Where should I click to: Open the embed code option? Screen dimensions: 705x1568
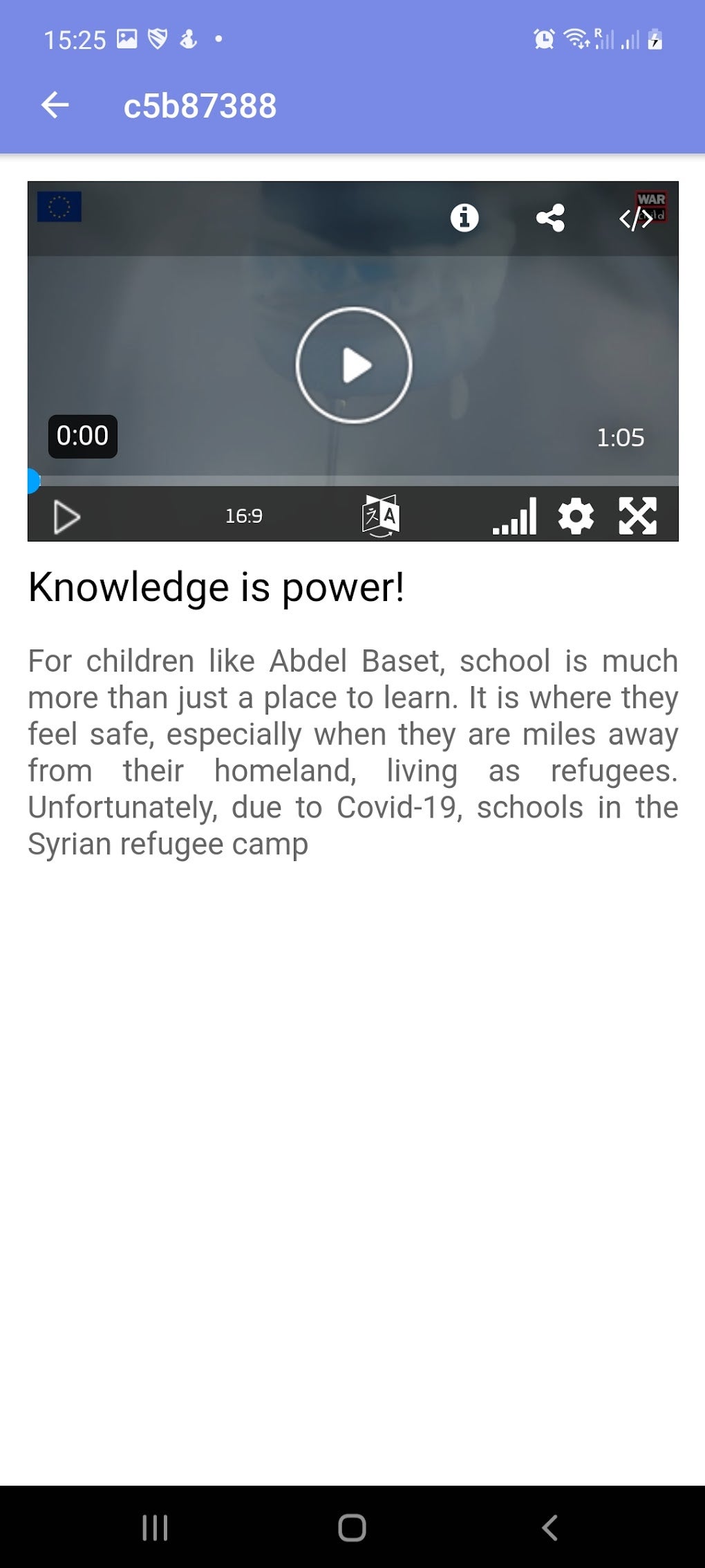point(636,219)
